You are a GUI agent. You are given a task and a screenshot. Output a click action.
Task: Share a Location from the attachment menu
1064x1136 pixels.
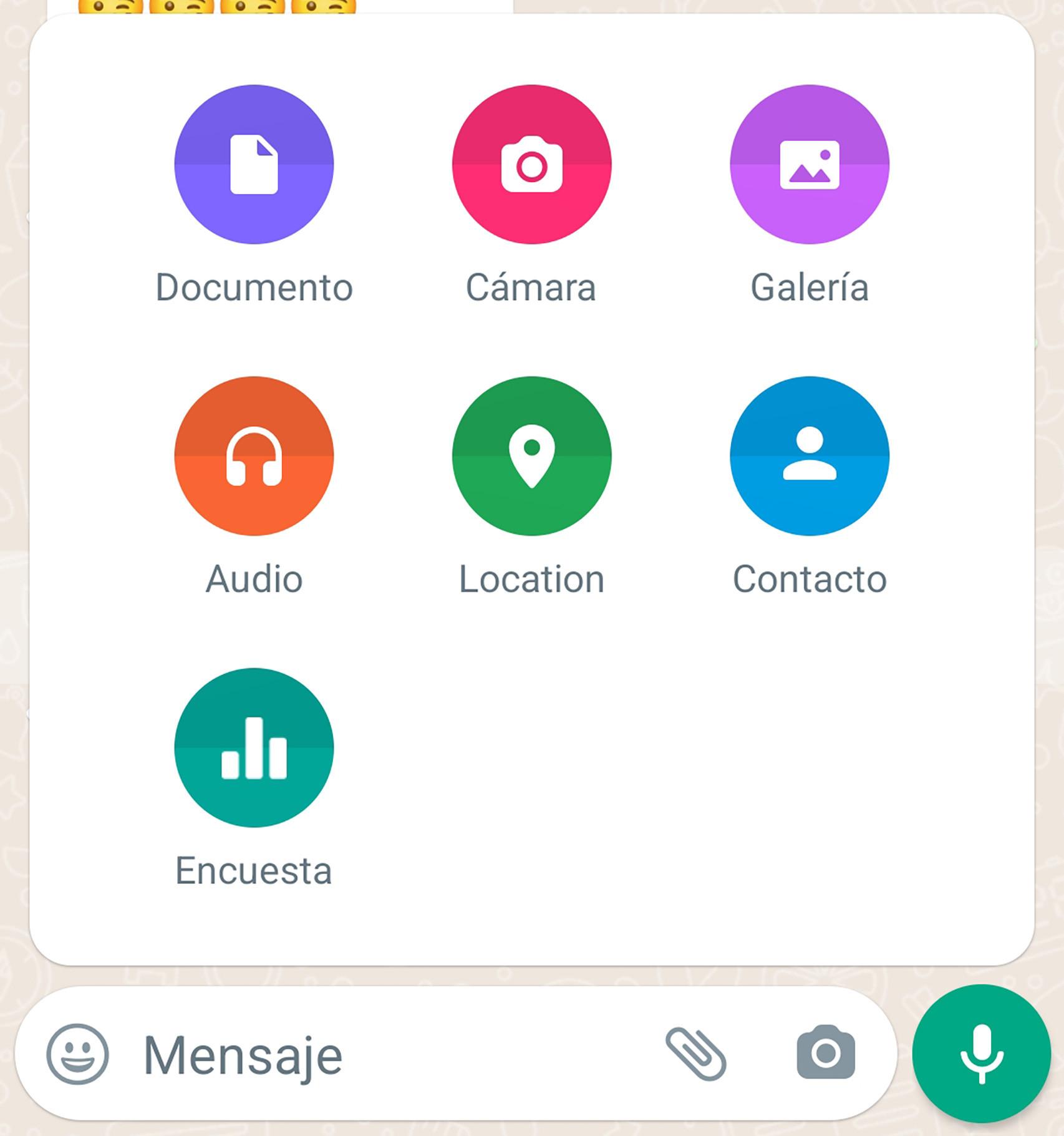[531, 456]
